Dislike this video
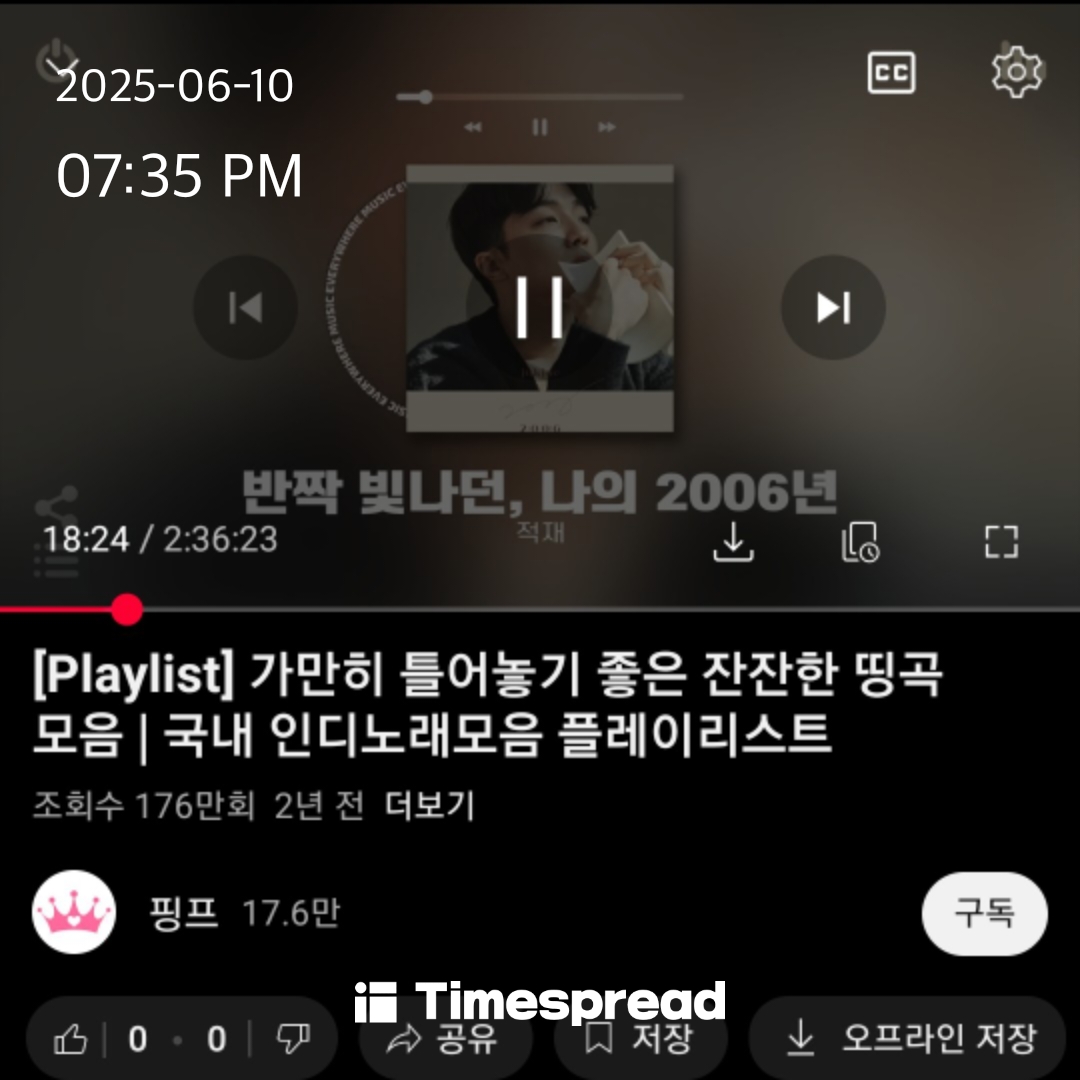 click(291, 1040)
